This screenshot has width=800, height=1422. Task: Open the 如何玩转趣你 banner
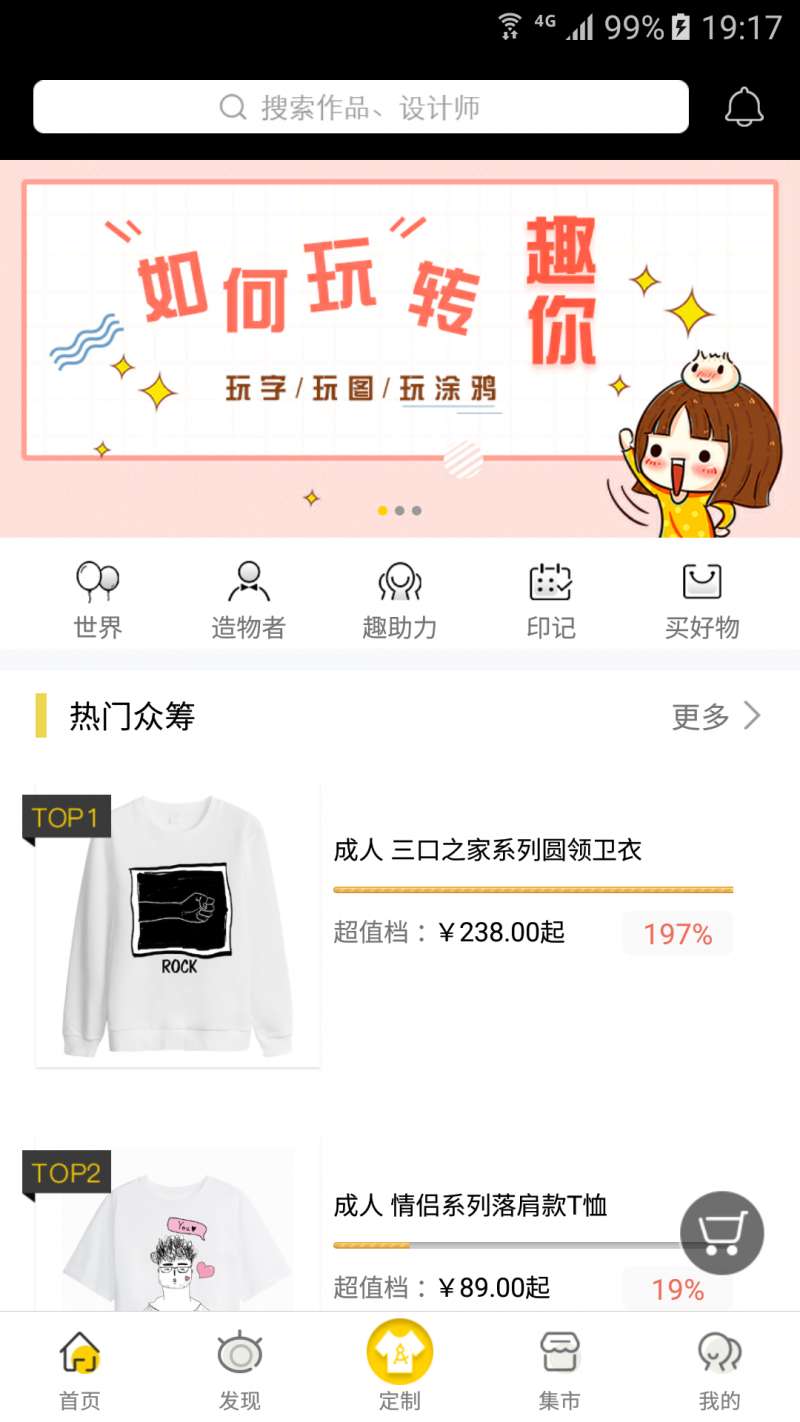400,349
